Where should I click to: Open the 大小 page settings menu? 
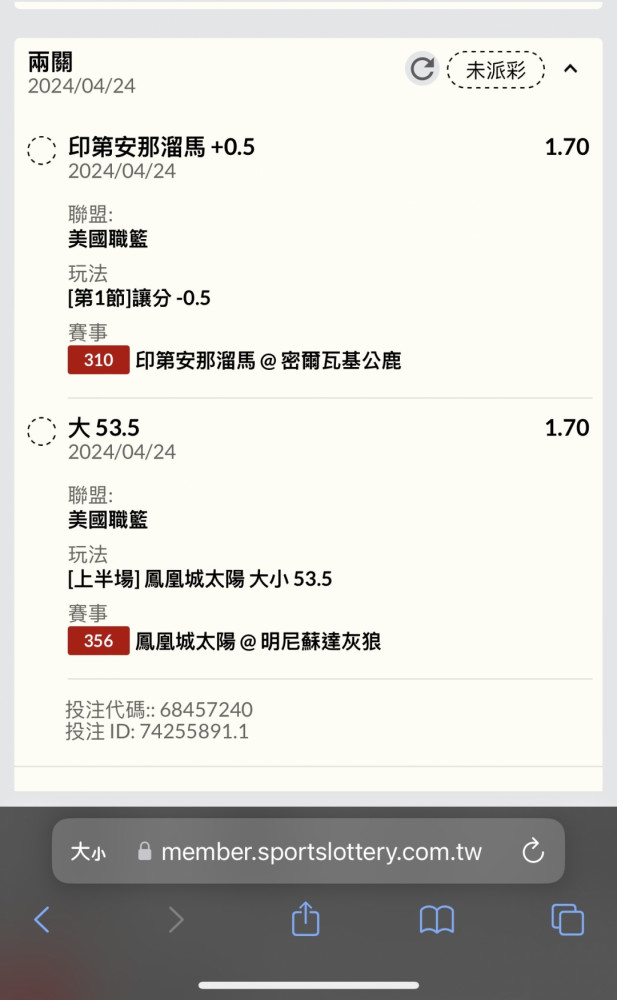pyautogui.click(x=88, y=851)
